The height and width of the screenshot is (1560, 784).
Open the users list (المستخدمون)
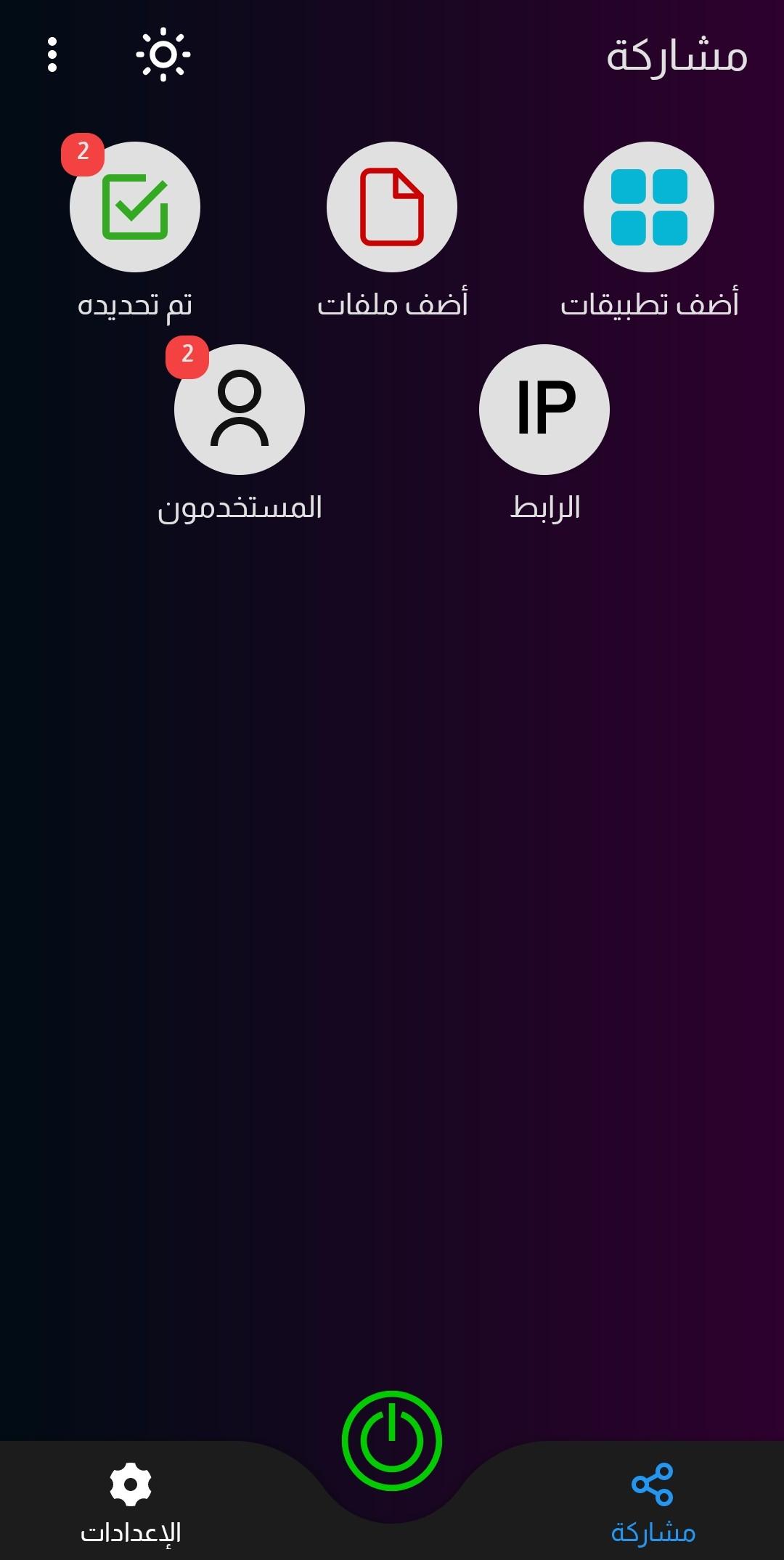240,410
